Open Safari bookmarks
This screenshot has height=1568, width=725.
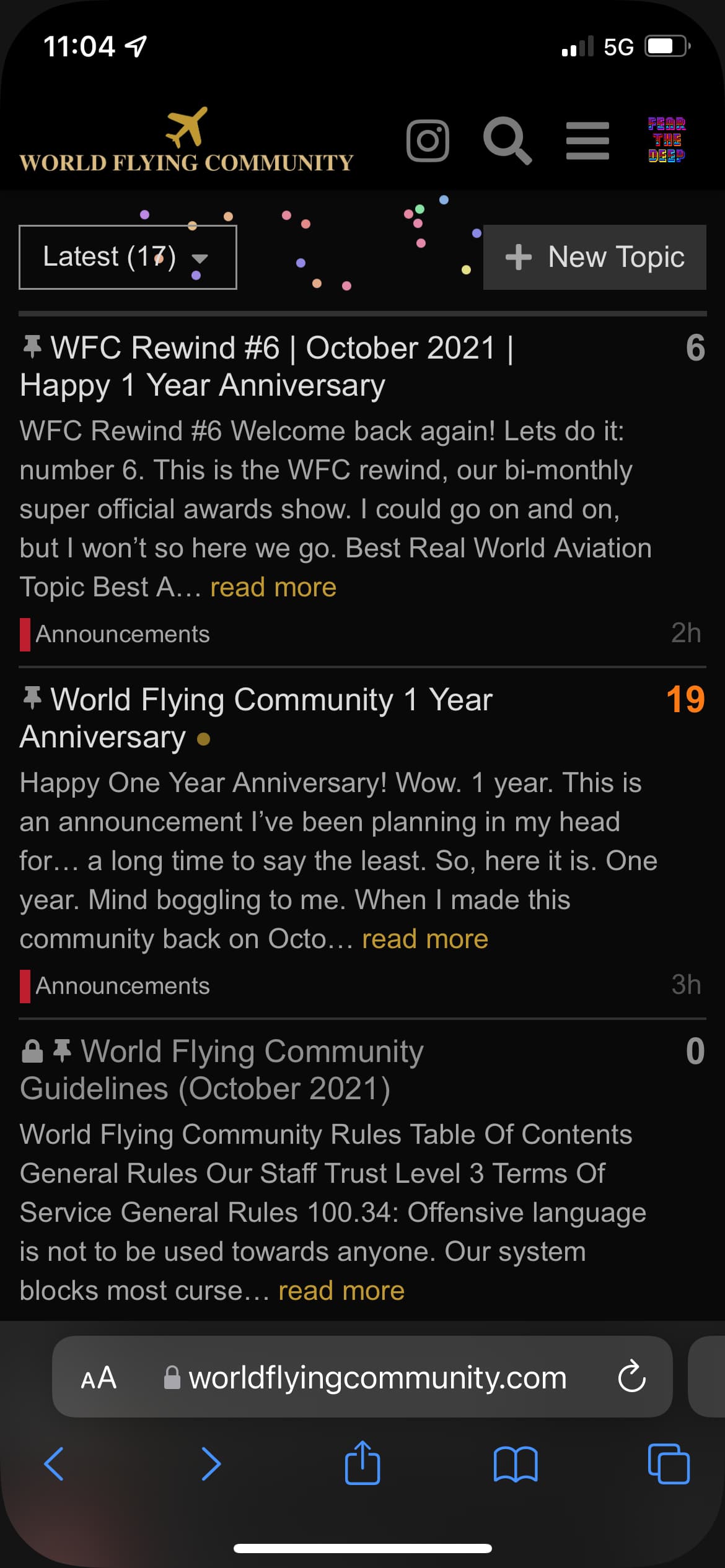(x=516, y=1464)
